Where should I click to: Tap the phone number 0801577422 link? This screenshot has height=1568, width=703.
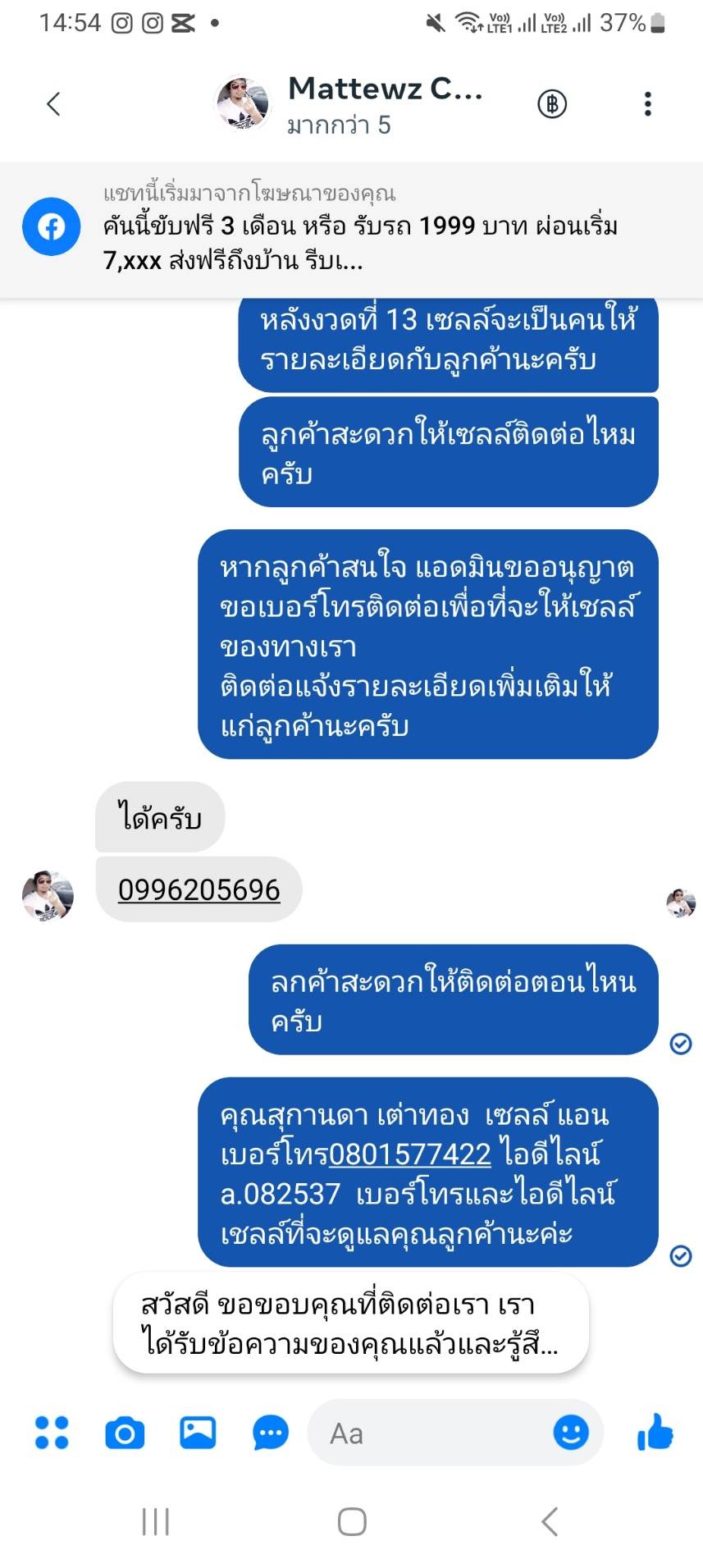pyautogui.click(x=409, y=1154)
